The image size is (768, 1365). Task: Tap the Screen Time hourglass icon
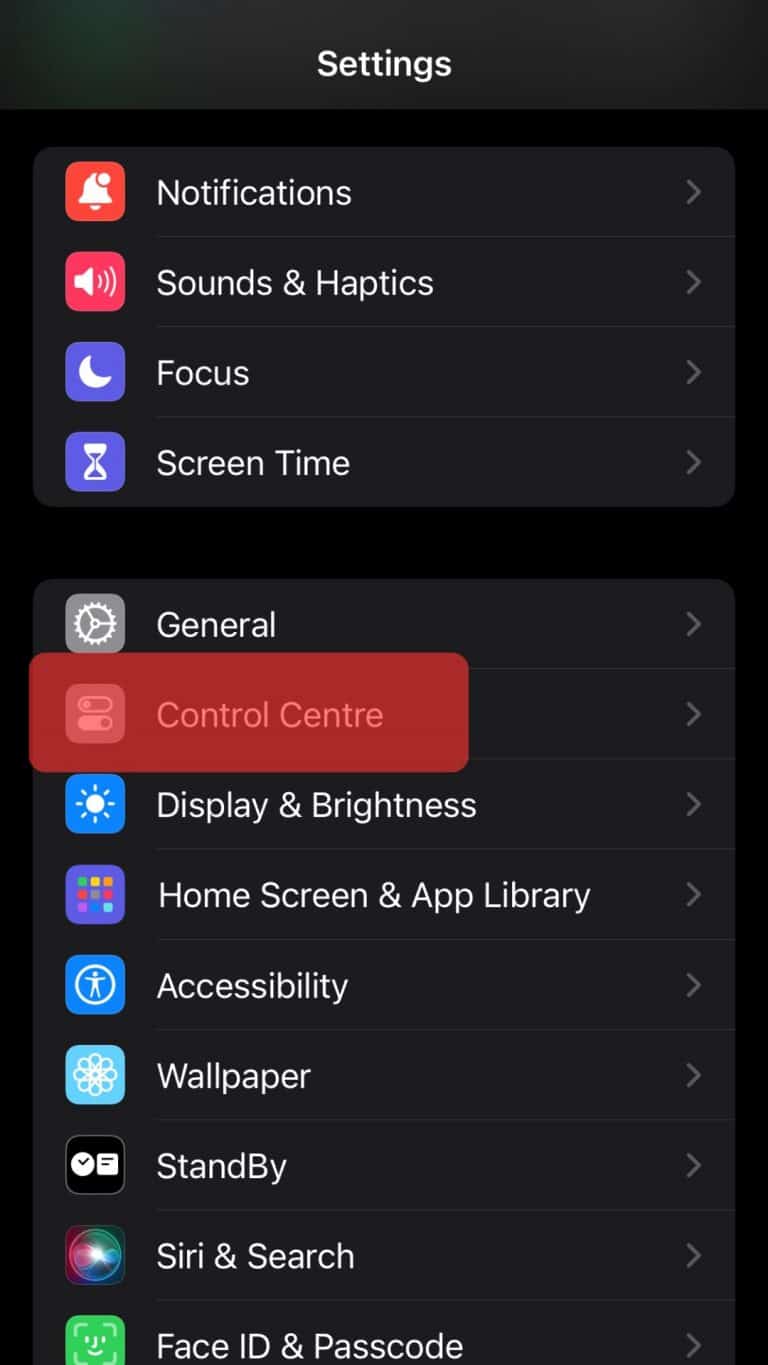[94, 462]
